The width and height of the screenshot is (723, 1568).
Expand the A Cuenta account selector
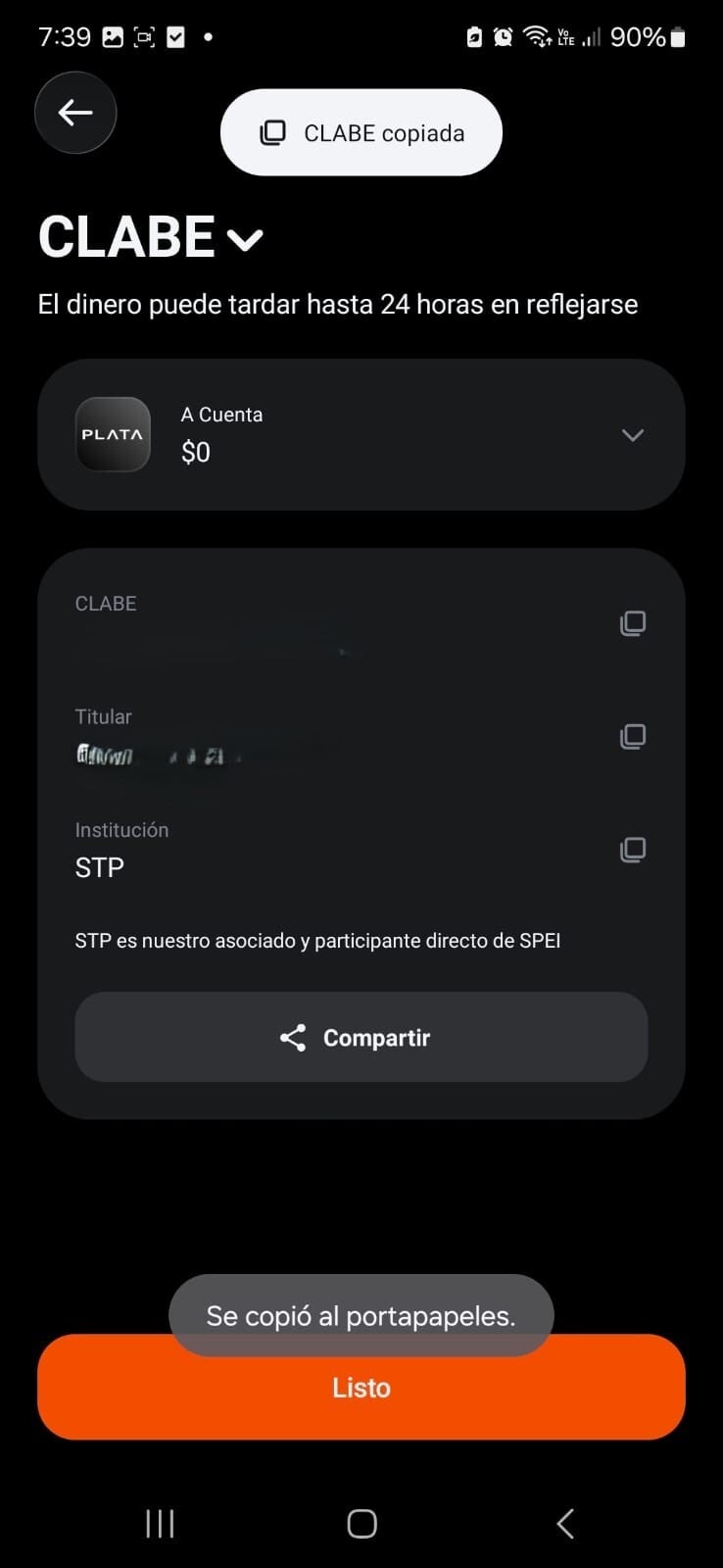point(361,434)
